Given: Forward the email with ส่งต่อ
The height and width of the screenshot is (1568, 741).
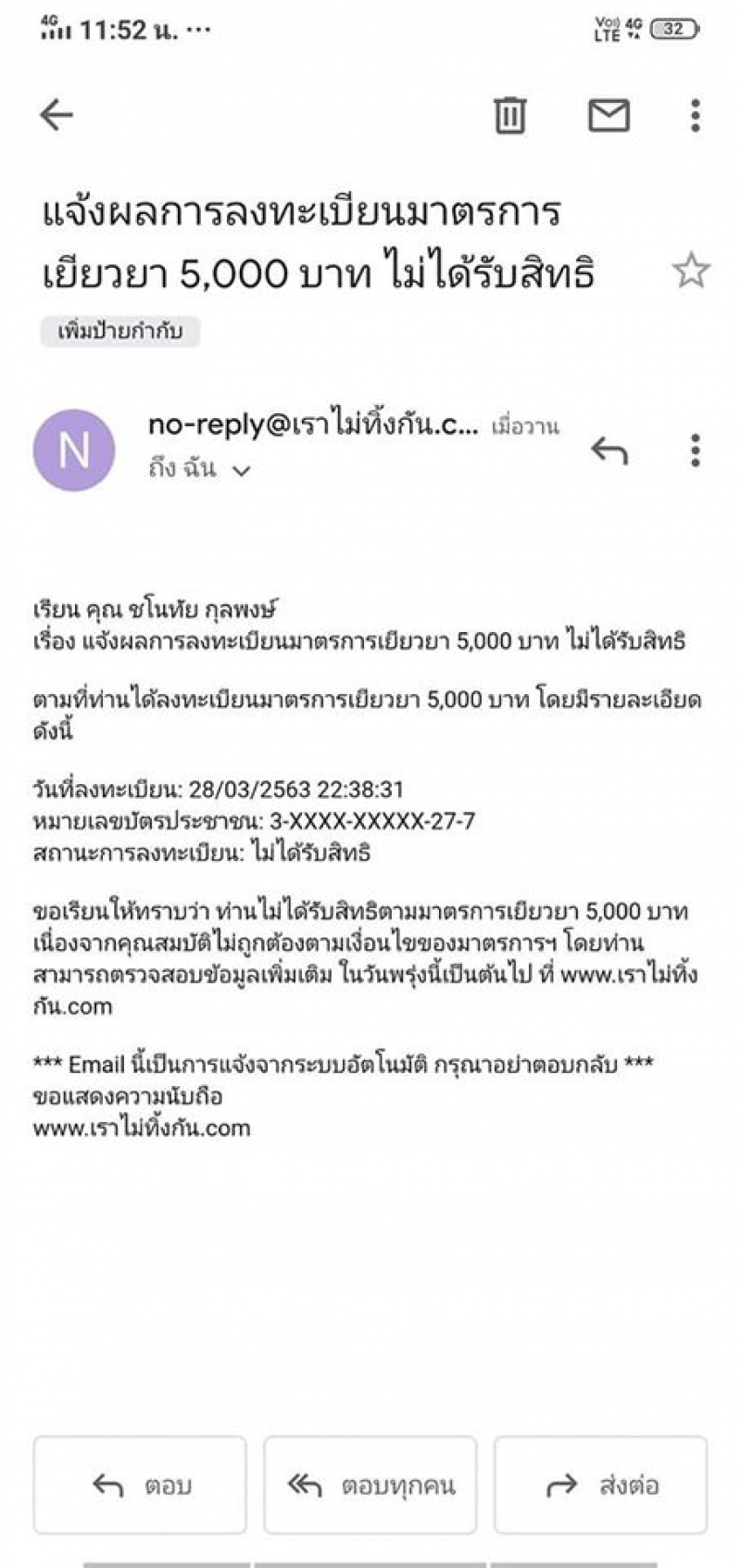Looking at the screenshot, I should pos(600,1486).
